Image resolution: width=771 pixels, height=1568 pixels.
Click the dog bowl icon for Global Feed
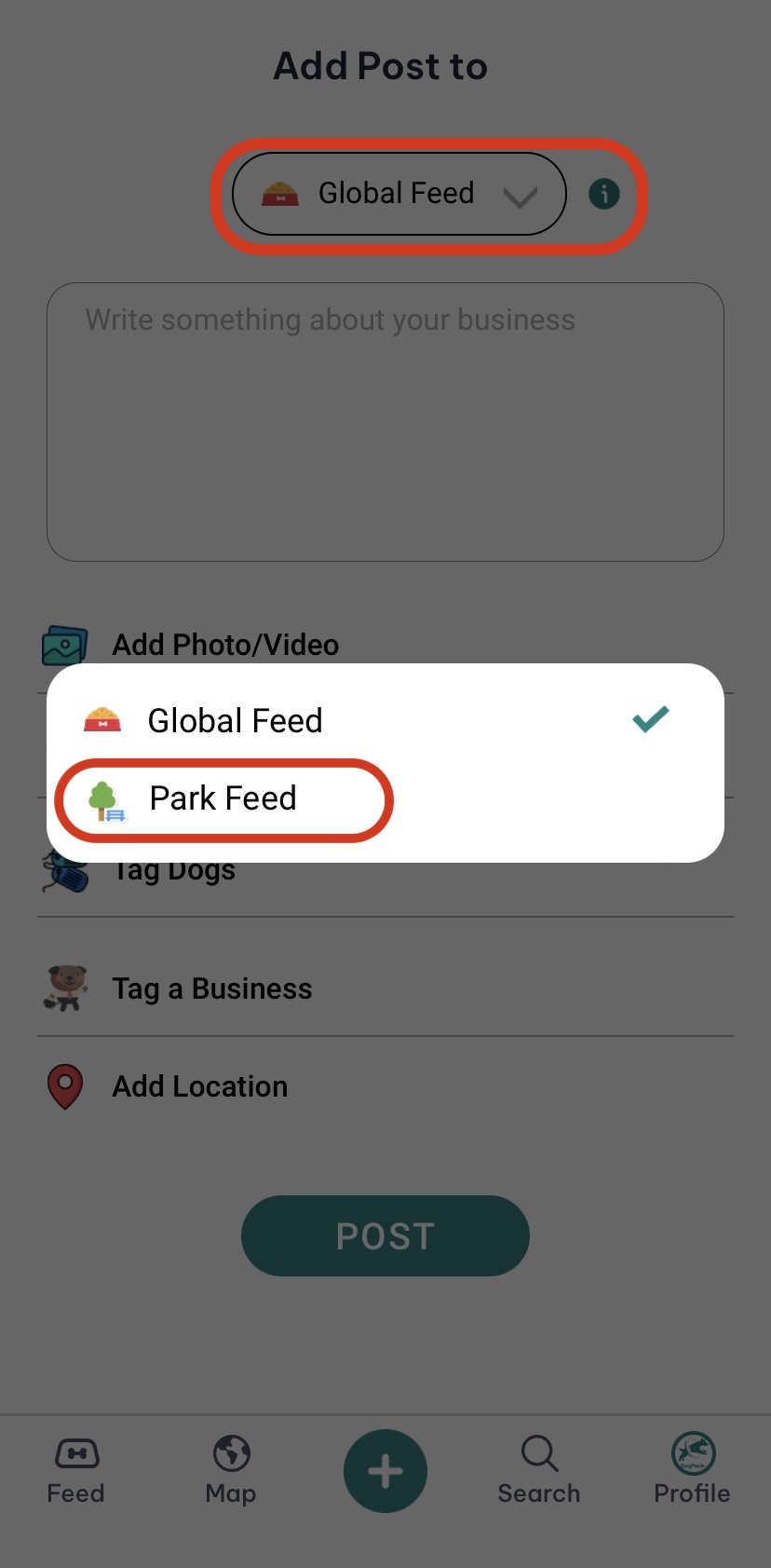[x=102, y=718]
